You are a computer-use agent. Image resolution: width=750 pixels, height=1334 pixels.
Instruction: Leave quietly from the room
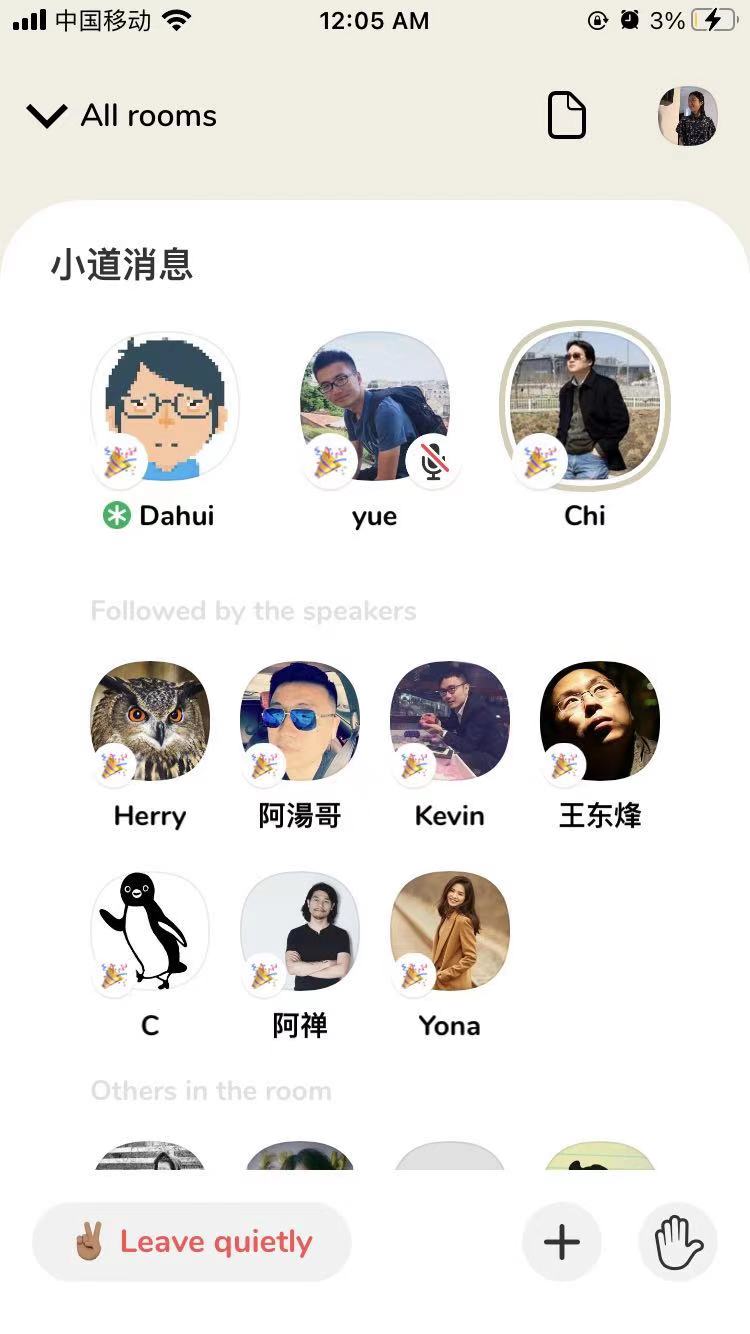(x=192, y=1242)
